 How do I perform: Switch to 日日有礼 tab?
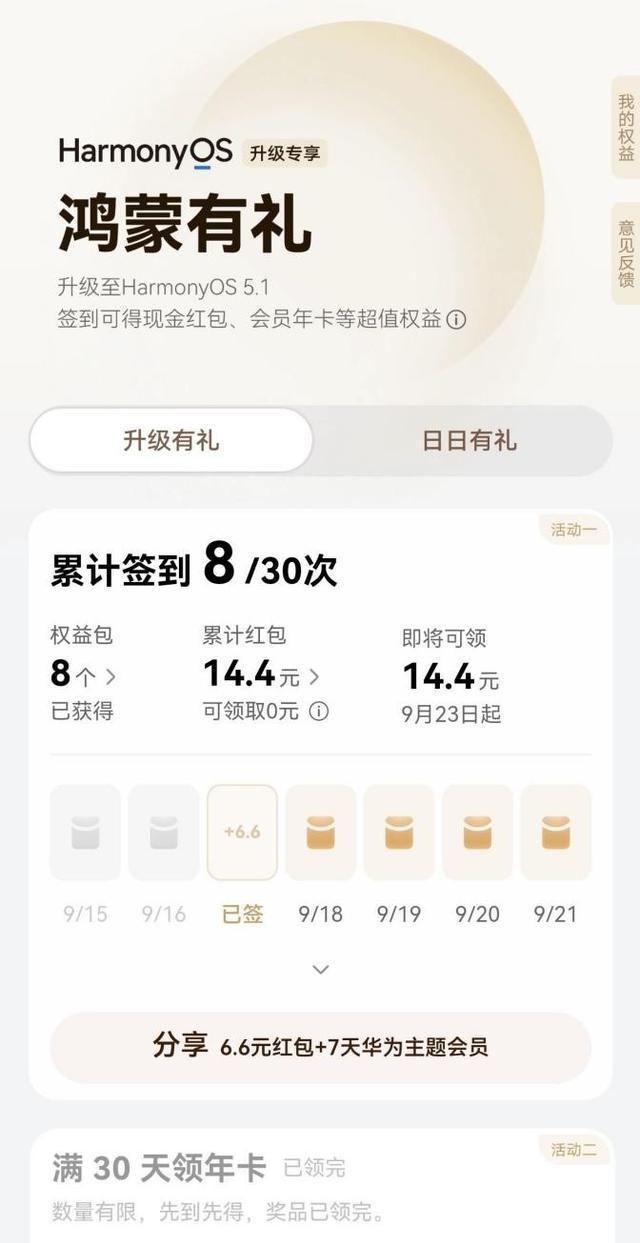469,440
